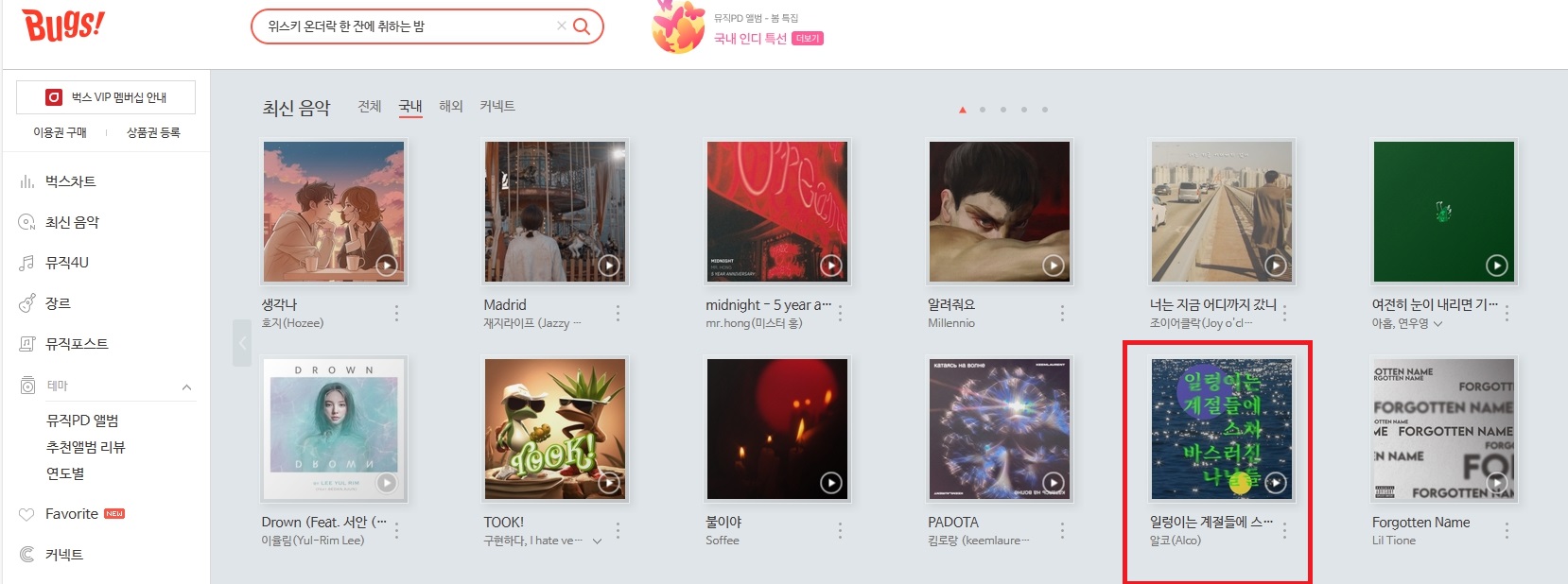The width and height of the screenshot is (1568, 584).
Task: Go to 벅스차트 in the sidebar
Action: pos(70,181)
